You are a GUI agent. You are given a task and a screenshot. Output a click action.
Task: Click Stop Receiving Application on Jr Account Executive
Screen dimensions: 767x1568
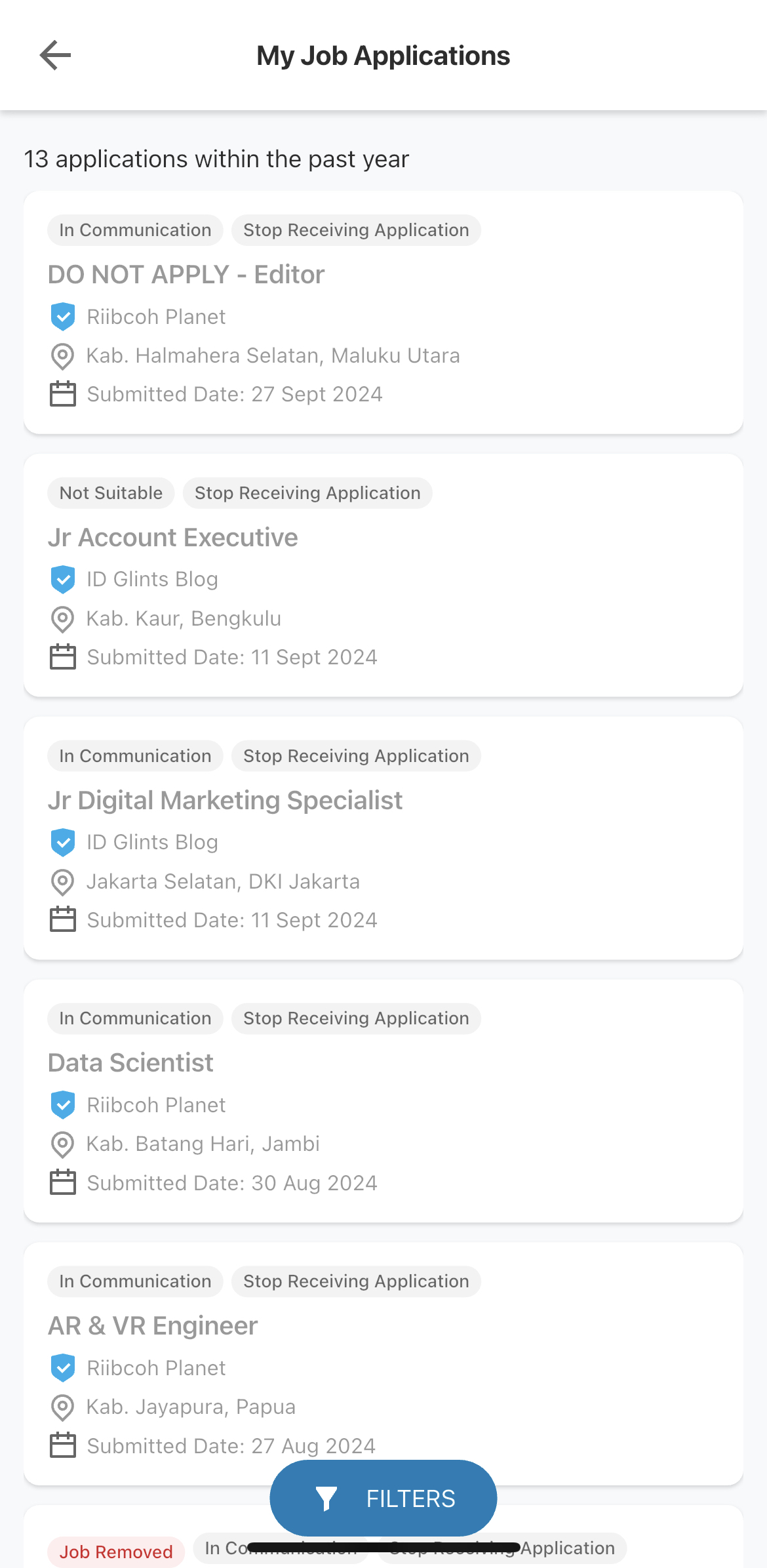point(307,493)
